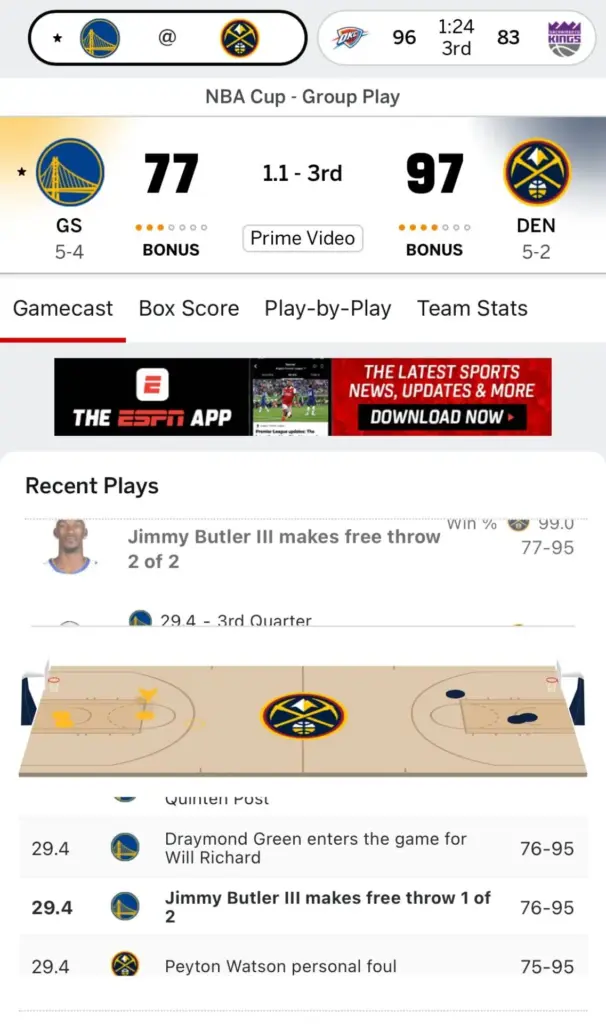The image size is (606, 1024).
Task: Open the Golden State Warriors team page
Action: pyautogui.click(x=69, y=173)
